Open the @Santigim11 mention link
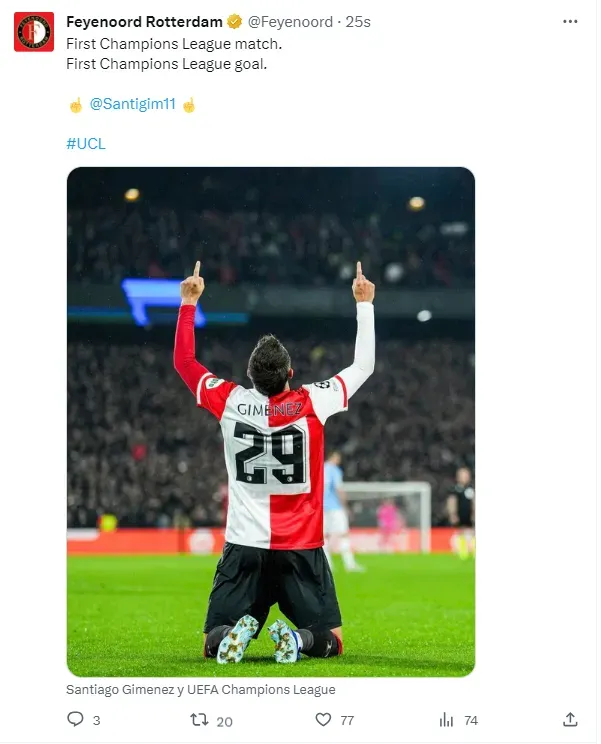 click(132, 104)
